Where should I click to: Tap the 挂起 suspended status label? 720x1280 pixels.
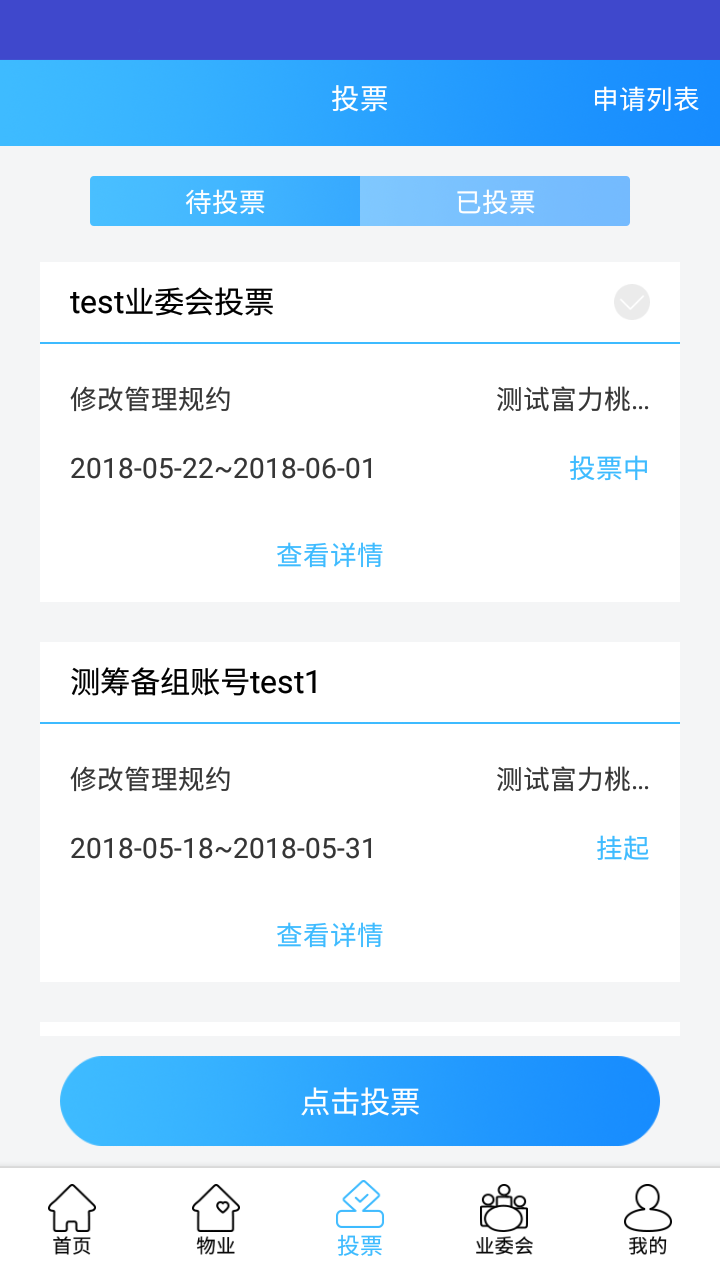click(622, 847)
